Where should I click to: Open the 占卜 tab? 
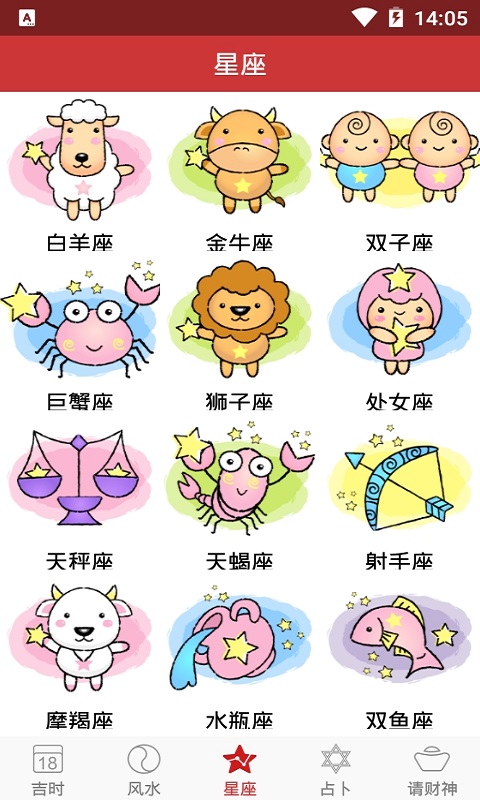(x=336, y=769)
